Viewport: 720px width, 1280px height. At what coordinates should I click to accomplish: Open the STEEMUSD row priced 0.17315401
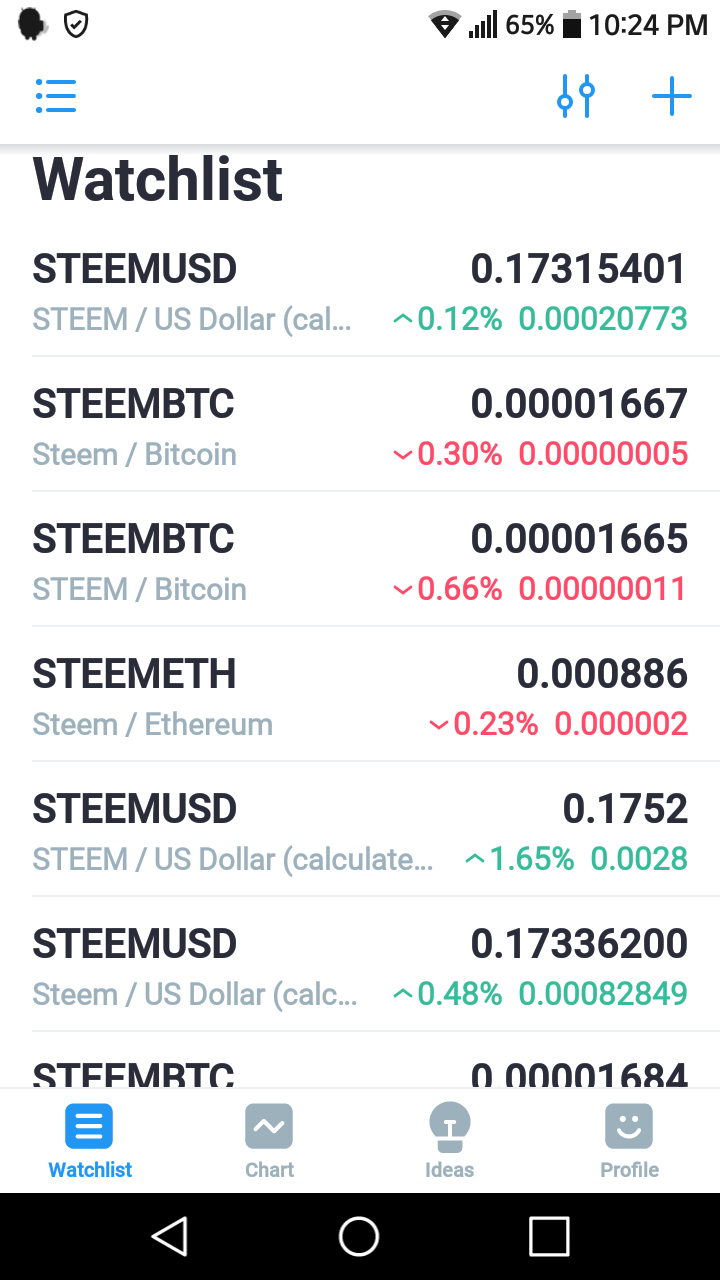[x=360, y=292]
